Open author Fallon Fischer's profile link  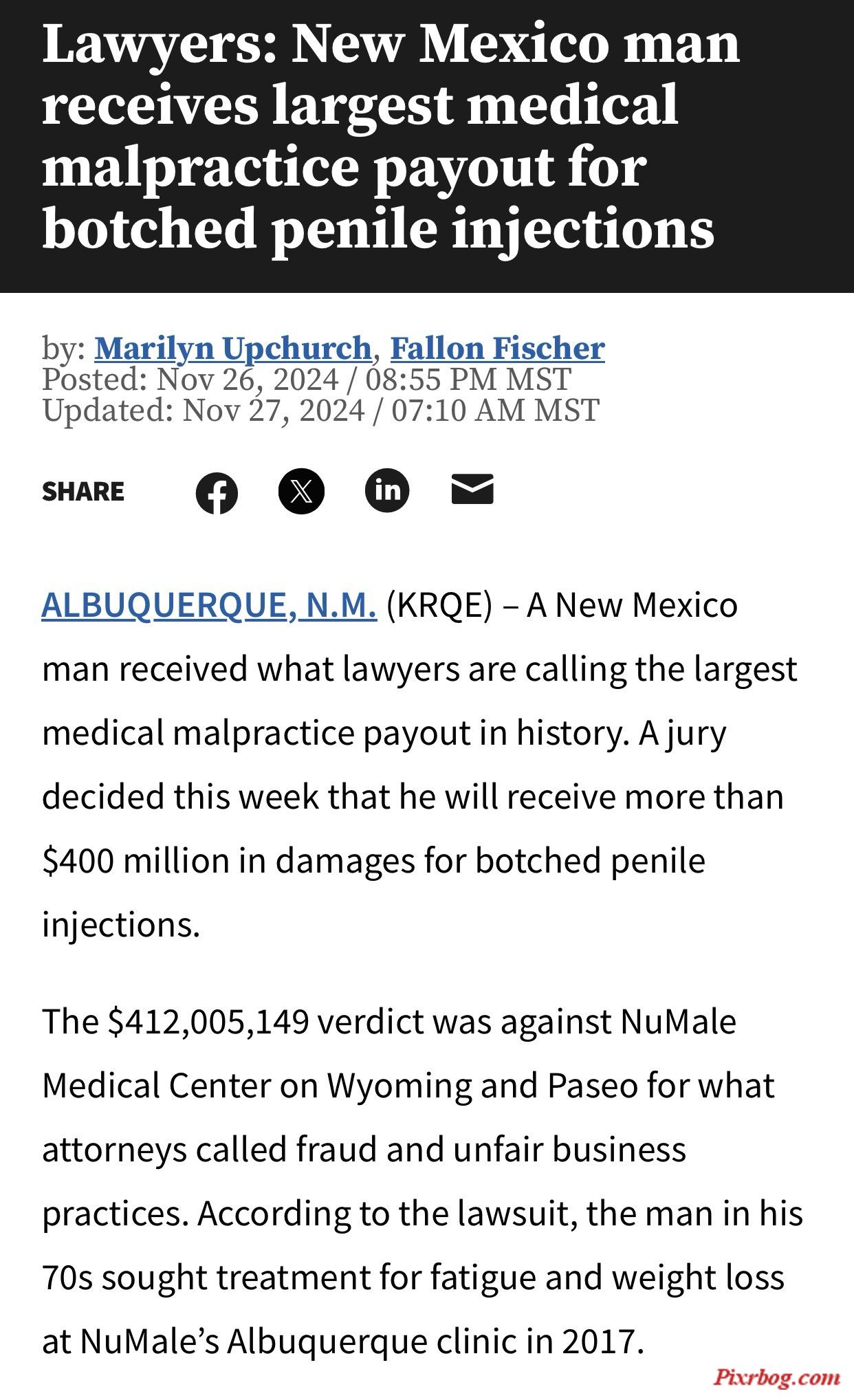[498, 348]
